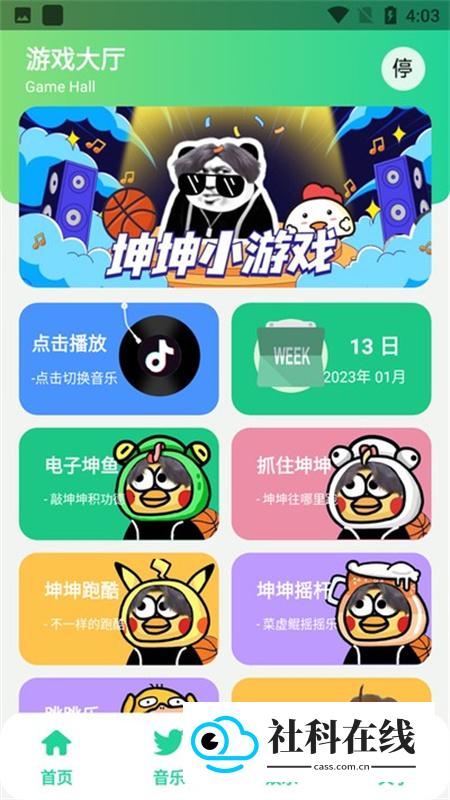Start the 坤坤摇杆 game
450x800 pixels.
331,609
